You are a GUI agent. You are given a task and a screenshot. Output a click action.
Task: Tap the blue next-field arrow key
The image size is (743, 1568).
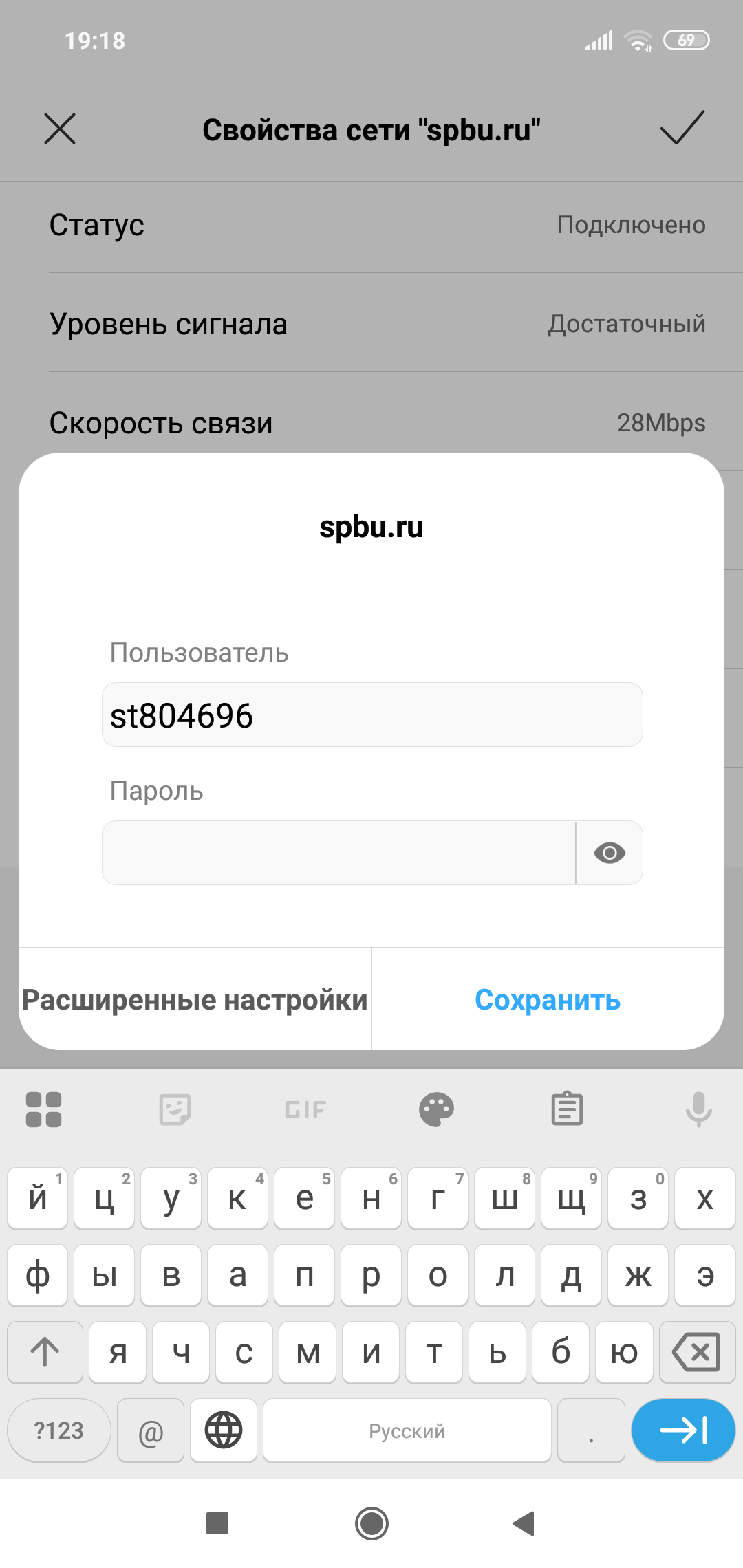(683, 1430)
